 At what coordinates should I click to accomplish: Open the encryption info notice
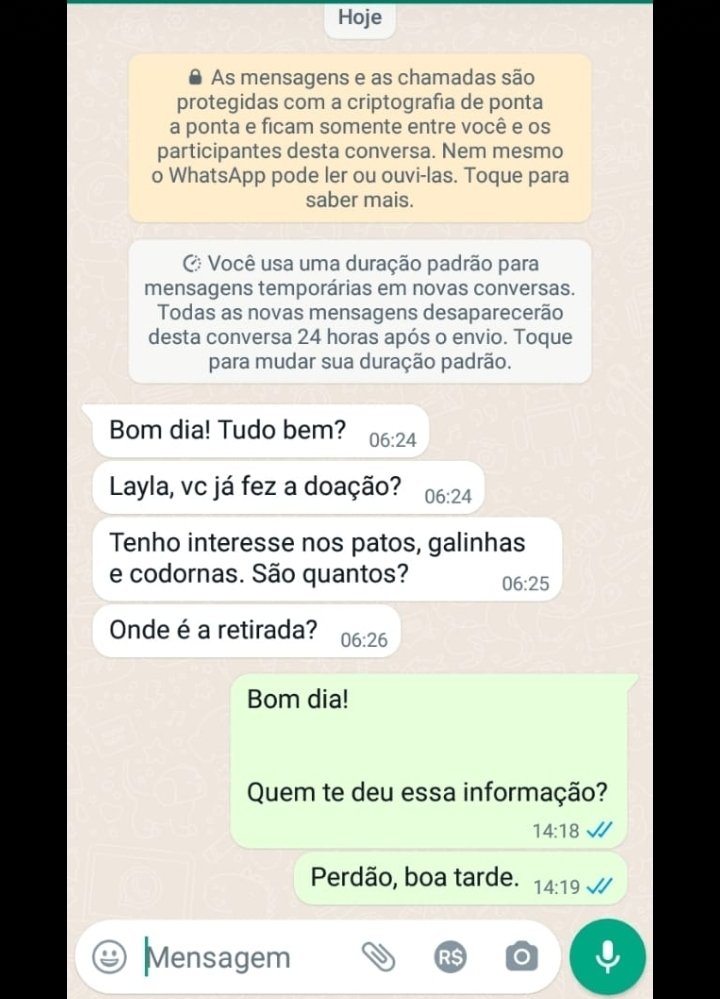coord(360,138)
